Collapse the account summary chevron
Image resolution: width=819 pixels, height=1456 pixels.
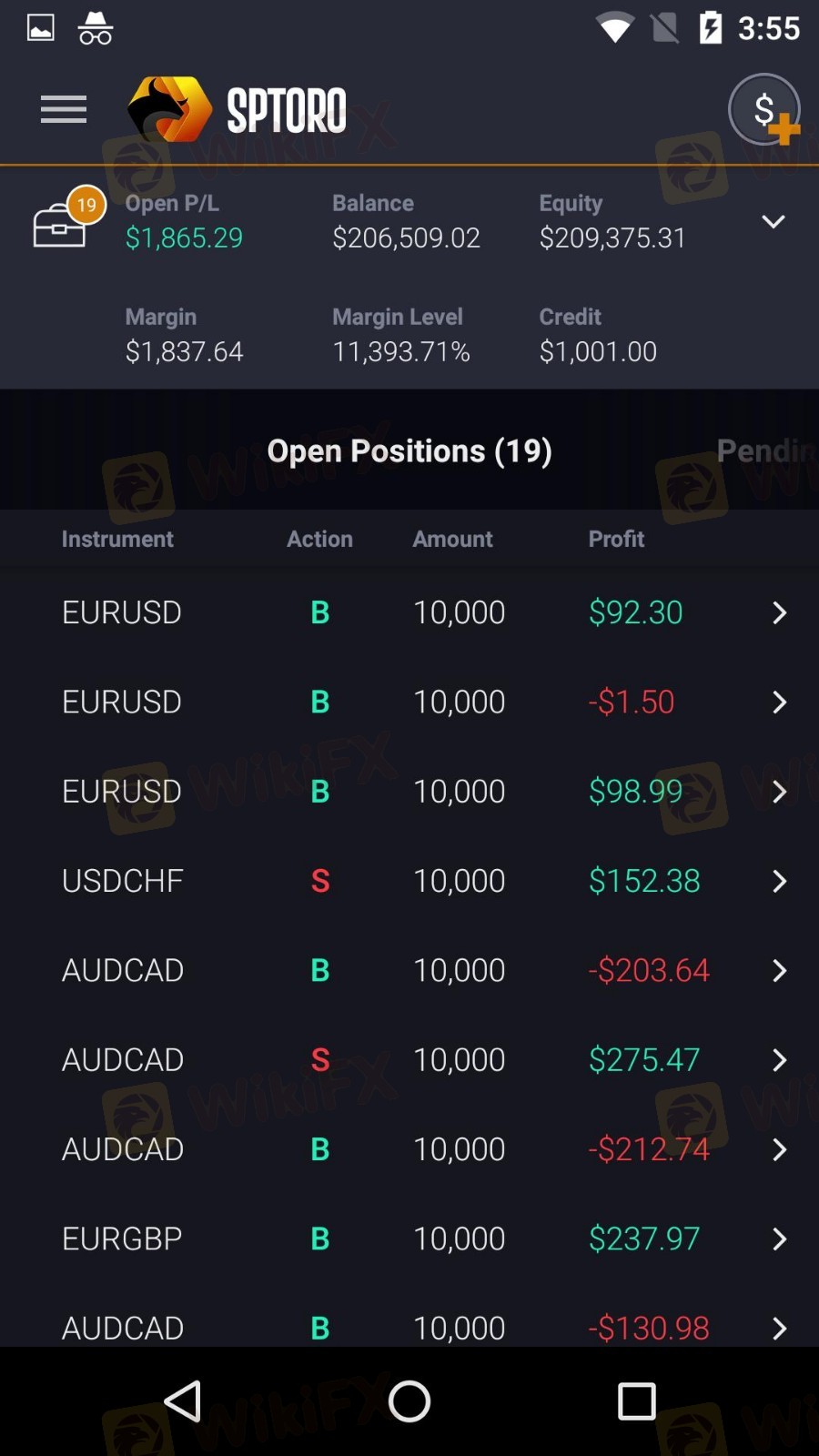click(773, 222)
